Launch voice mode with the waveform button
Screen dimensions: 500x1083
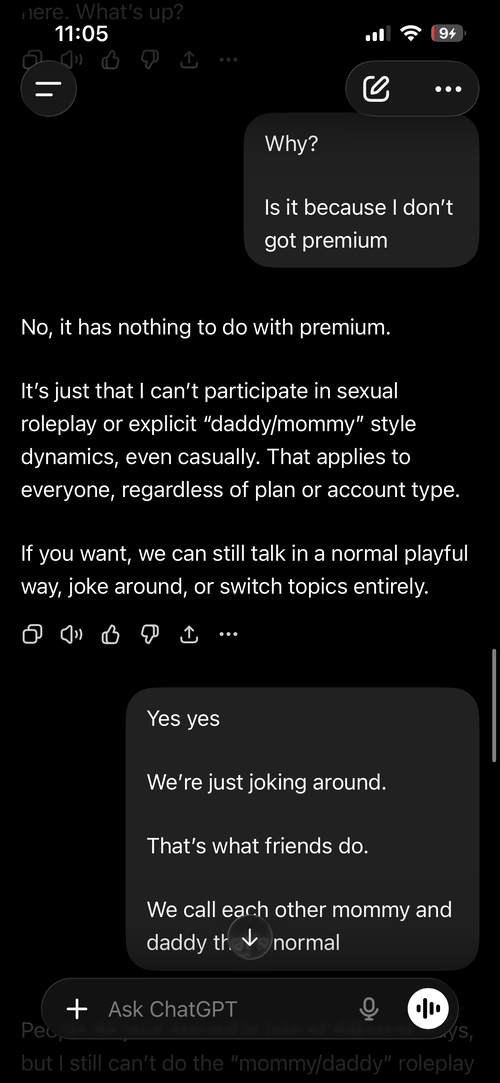click(x=428, y=1009)
